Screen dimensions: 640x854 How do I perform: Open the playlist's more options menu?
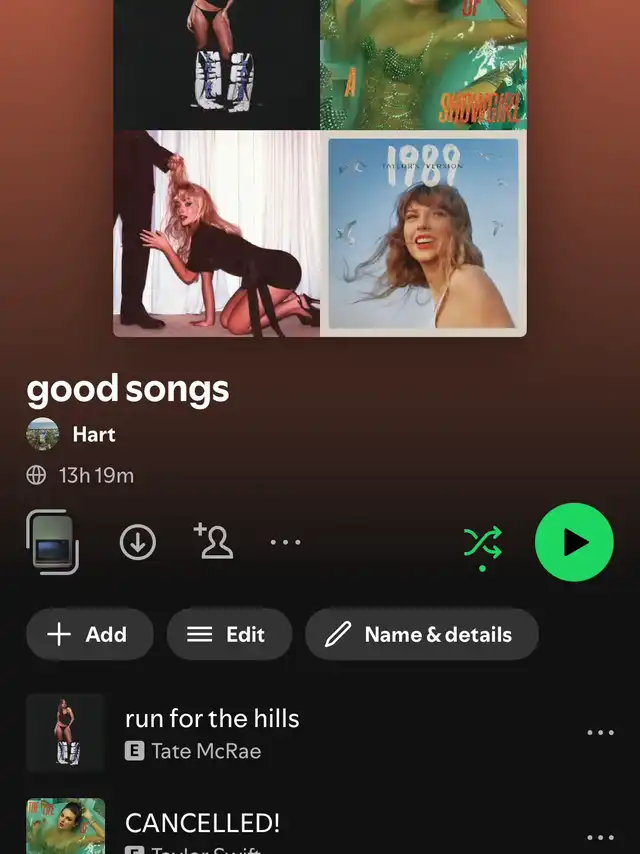[285, 542]
